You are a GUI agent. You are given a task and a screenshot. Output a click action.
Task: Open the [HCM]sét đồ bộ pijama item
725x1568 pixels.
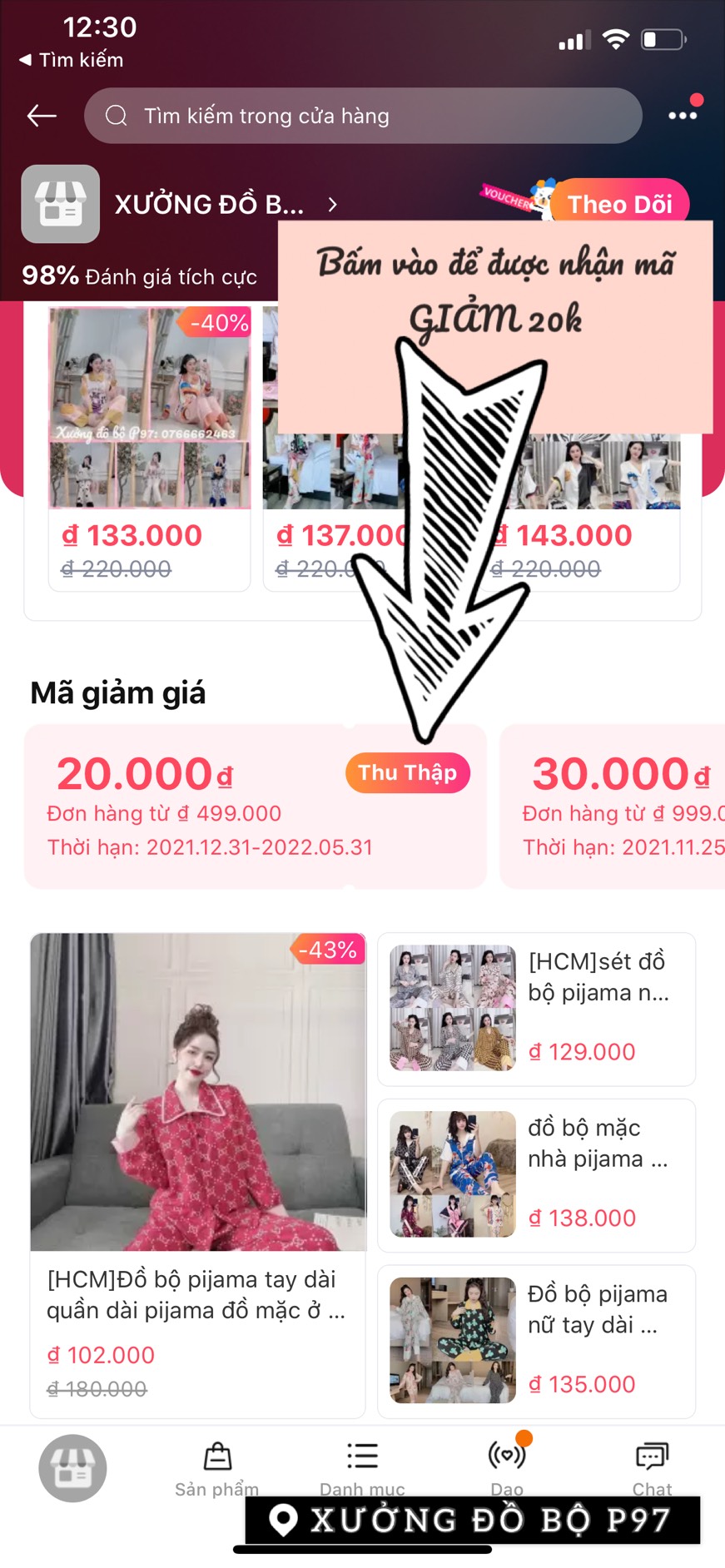[x=536, y=1009]
